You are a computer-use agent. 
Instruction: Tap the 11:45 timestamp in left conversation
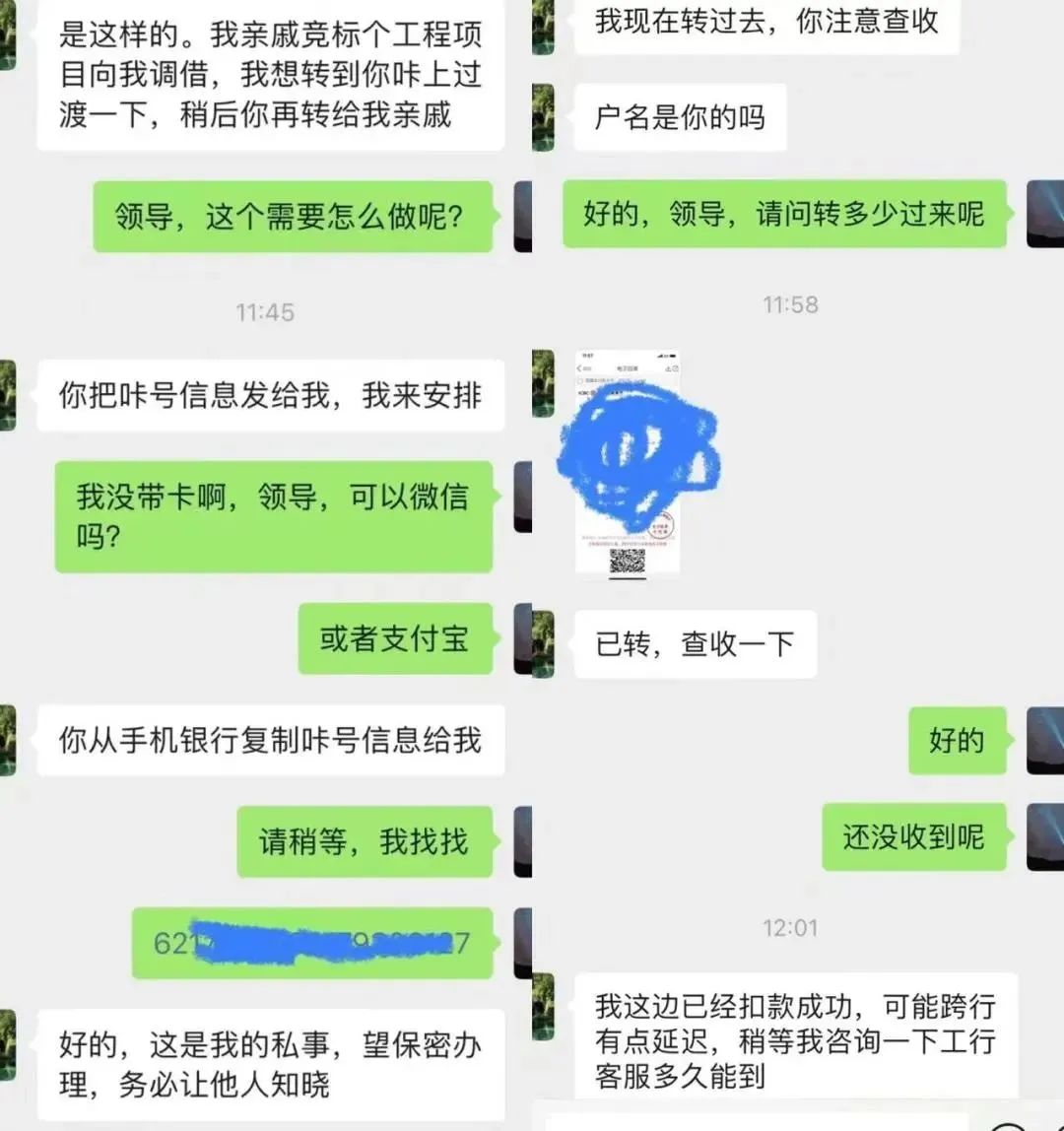click(x=266, y=312)
